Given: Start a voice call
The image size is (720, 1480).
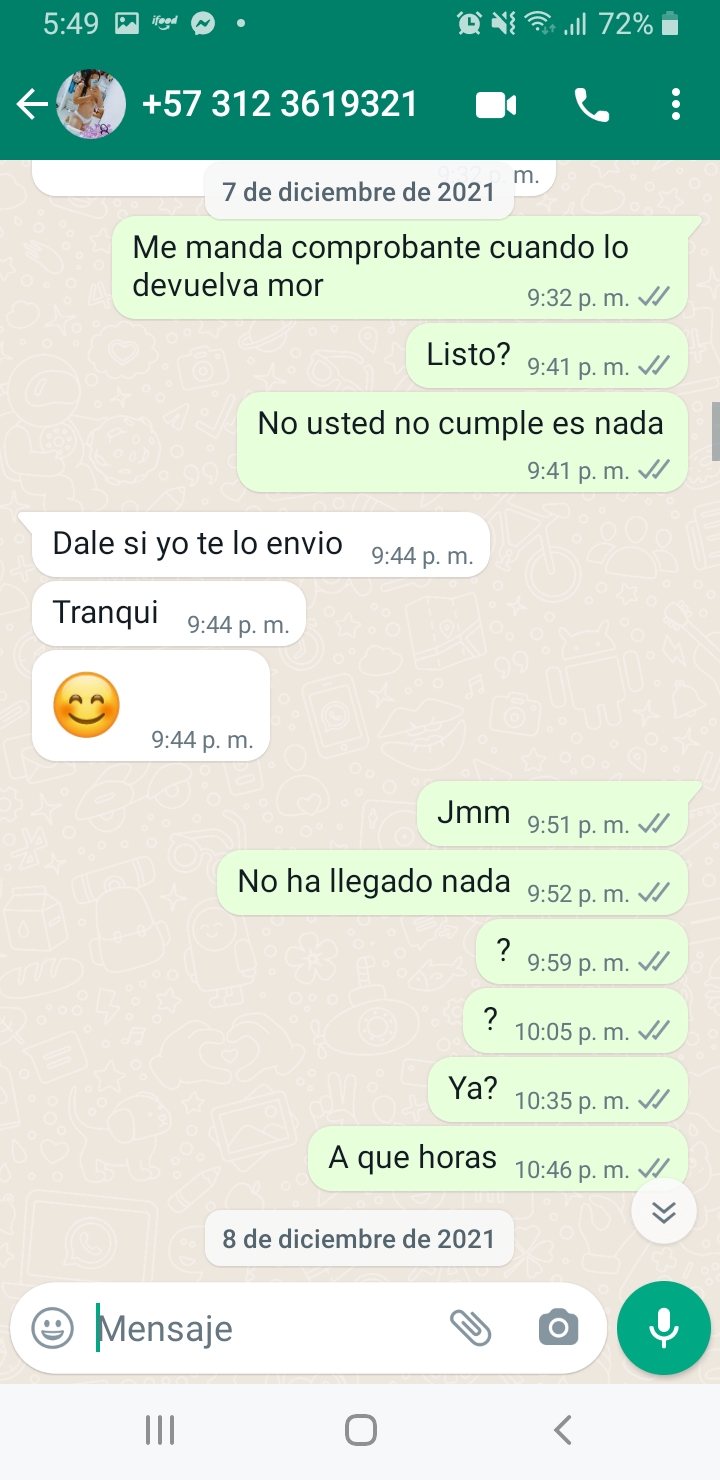Looking at the screenshot, I should click(591, 104).
